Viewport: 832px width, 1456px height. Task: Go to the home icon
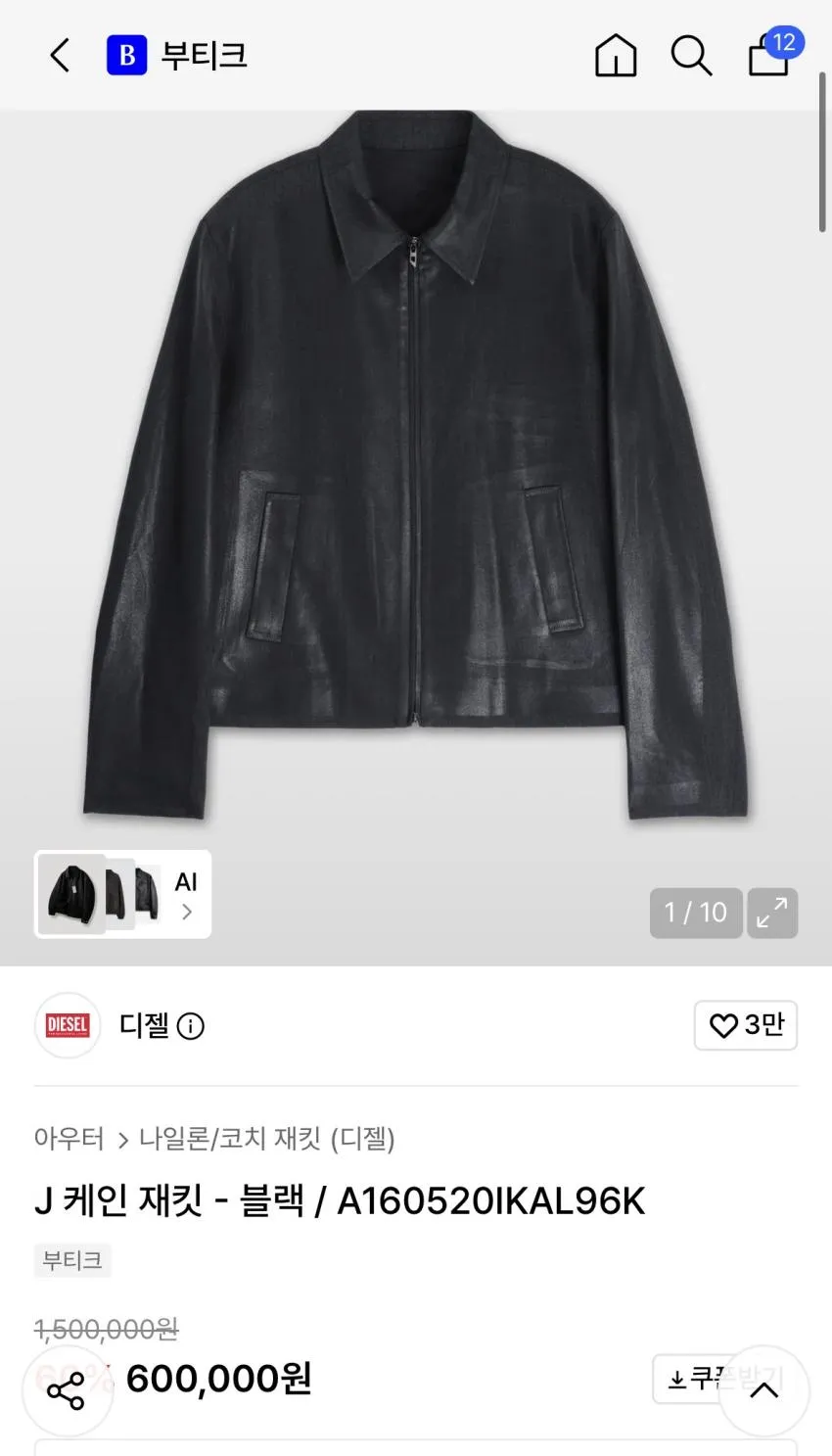(616, 56)
